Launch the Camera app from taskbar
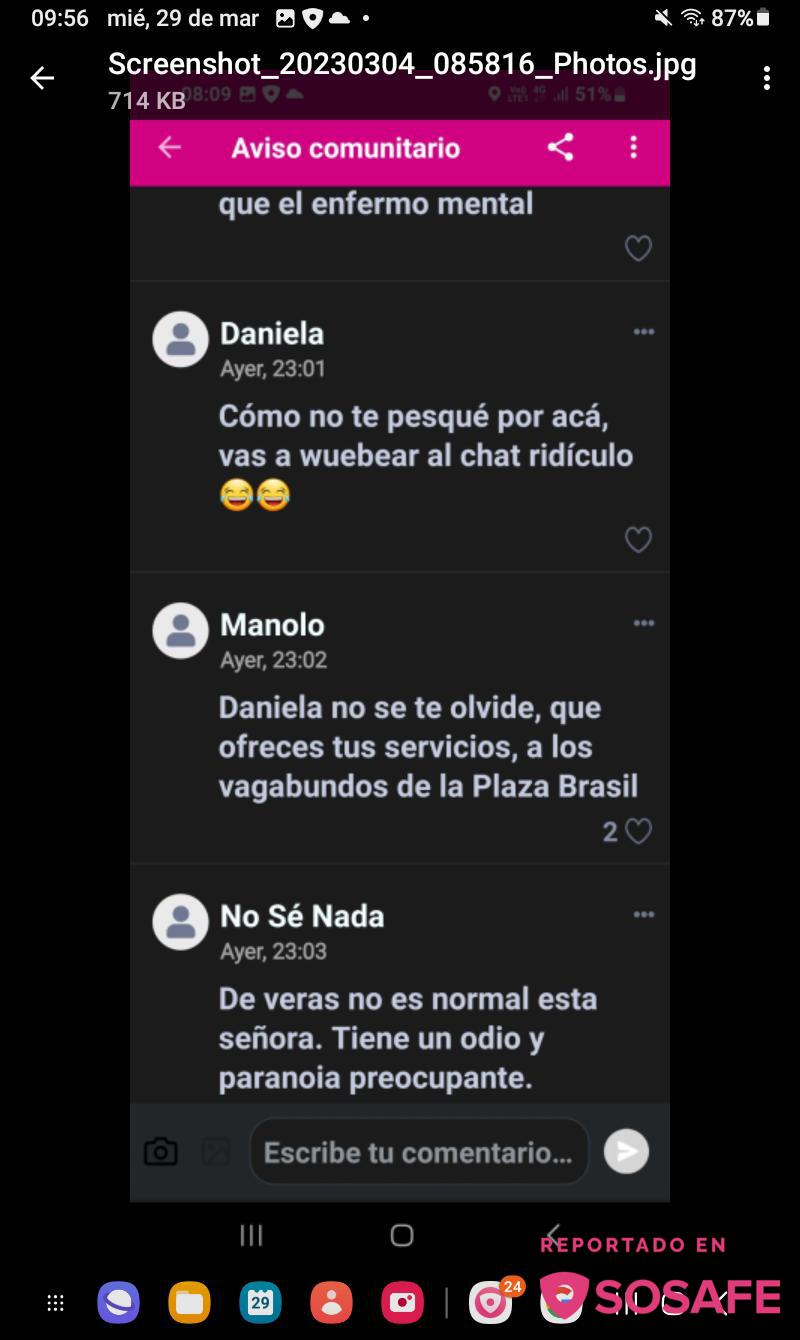 [402, 1303]
